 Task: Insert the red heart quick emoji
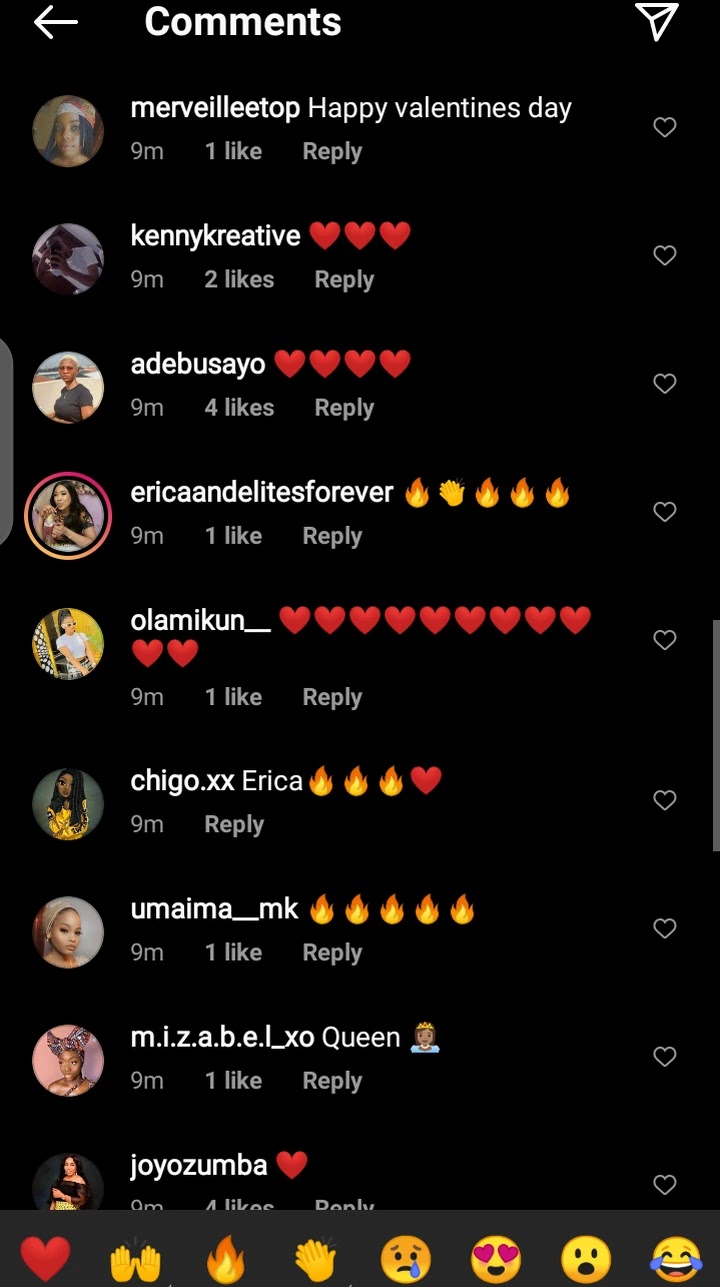pyautogui.click(x=46, y=1258)
